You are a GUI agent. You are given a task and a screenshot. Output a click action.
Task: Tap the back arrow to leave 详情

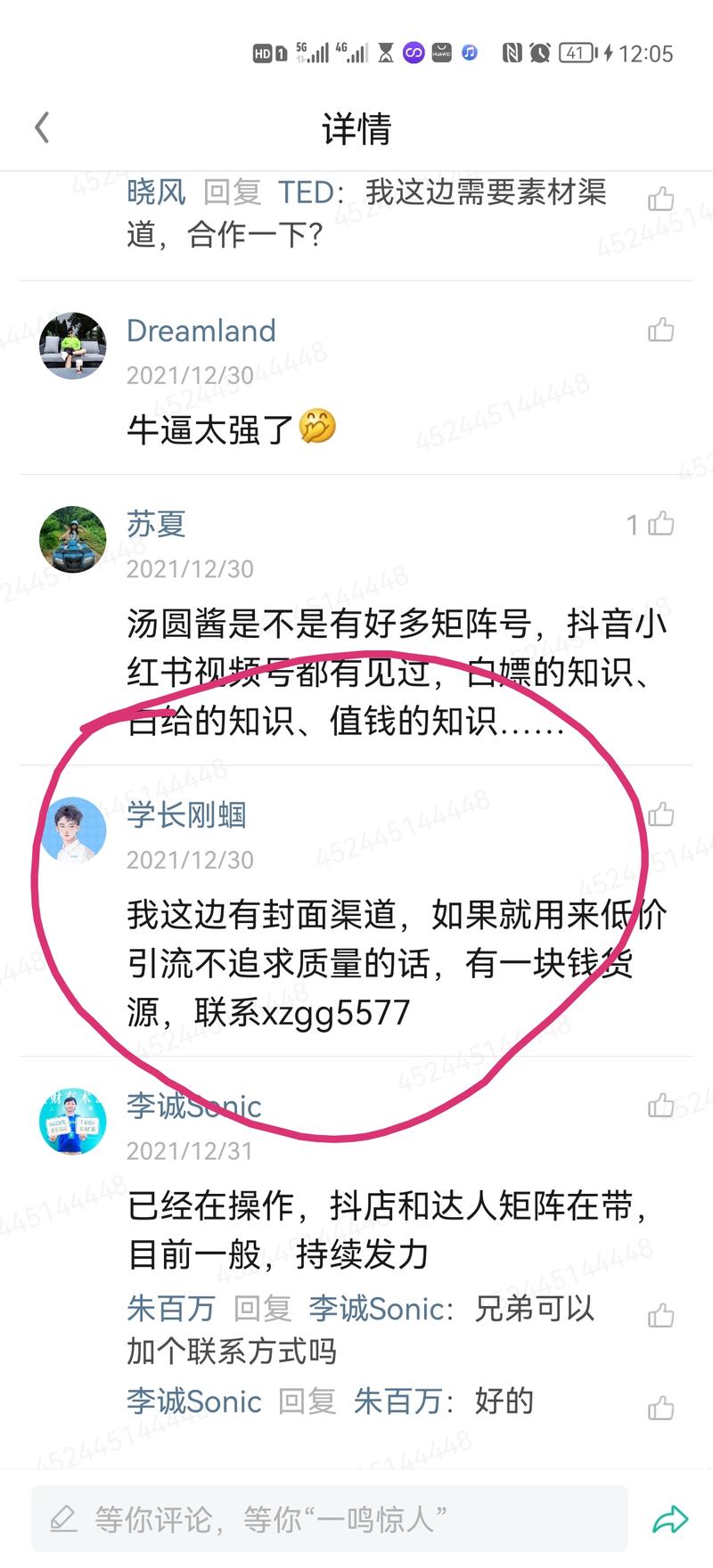point(41,127)
